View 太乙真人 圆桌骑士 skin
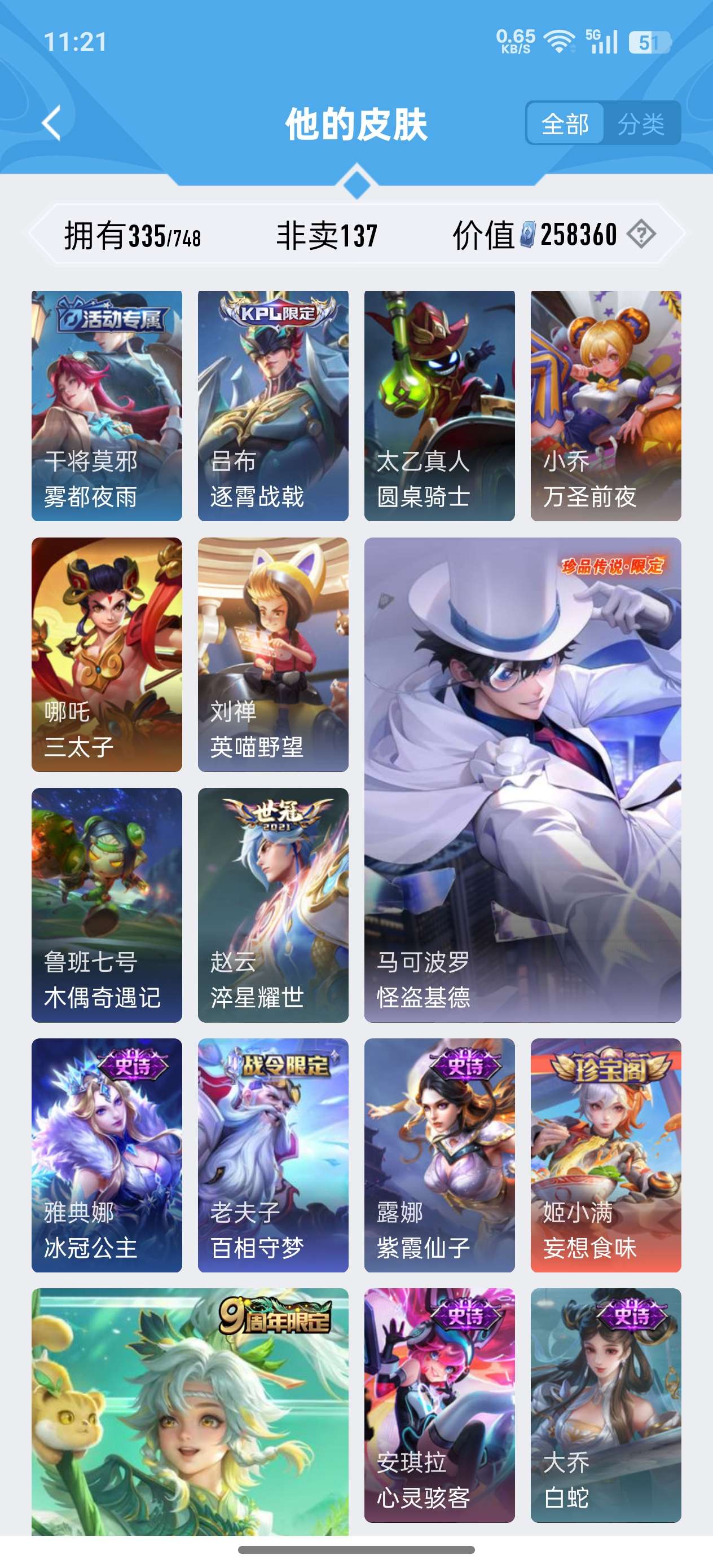The height and width of the screenshot is (1568, 713). [x=439, y=406]
